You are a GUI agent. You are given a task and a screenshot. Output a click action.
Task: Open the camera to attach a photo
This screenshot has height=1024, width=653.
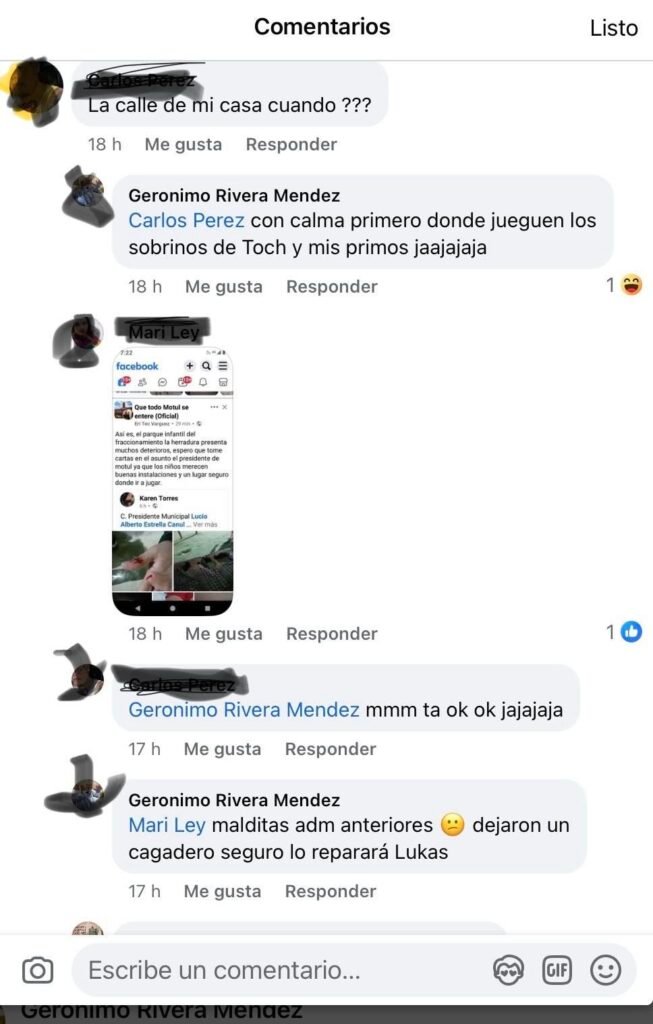(38, 970)
